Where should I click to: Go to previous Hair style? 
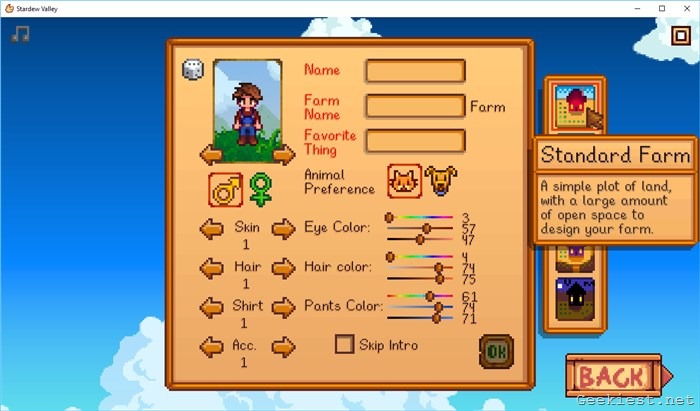[x=210, y=267]
